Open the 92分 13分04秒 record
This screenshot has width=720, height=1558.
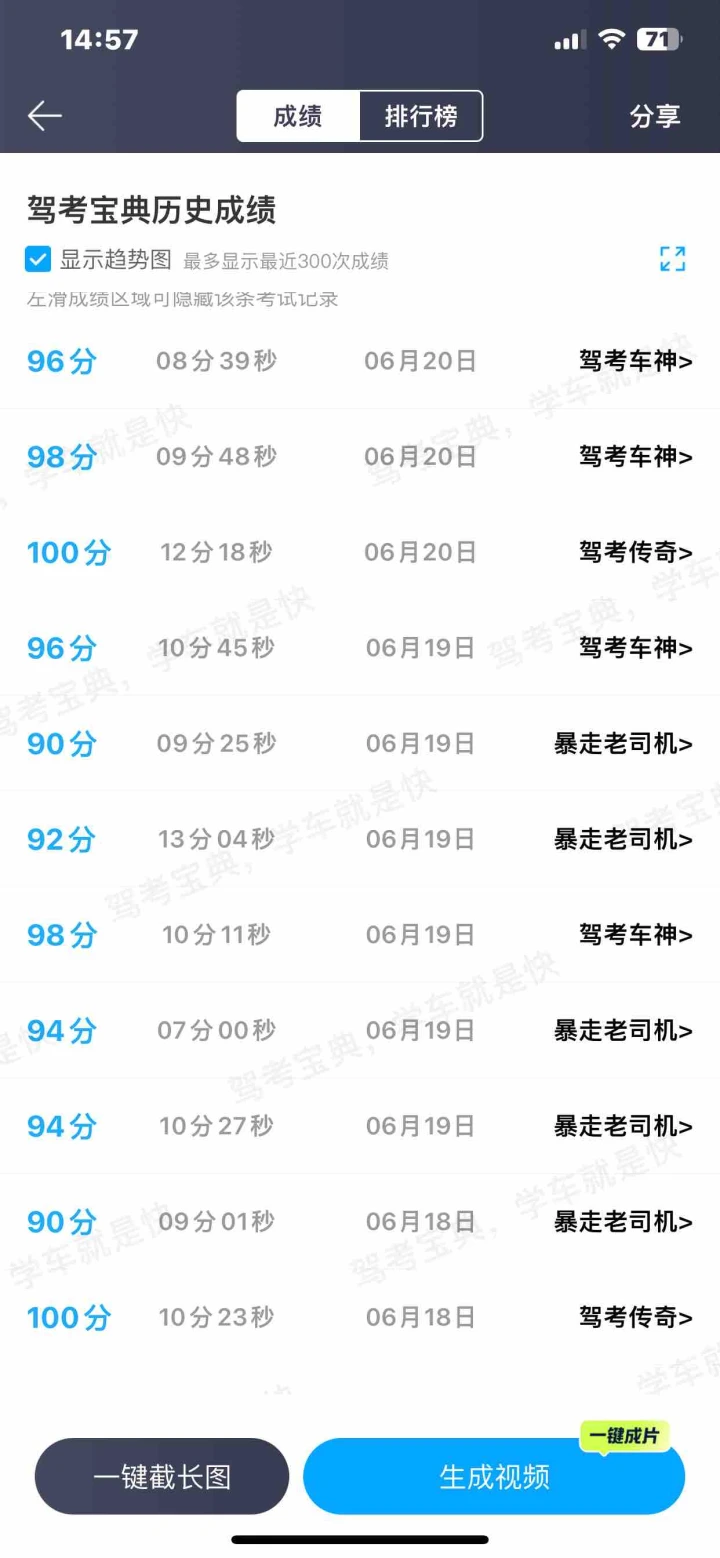tap(360, 839)
